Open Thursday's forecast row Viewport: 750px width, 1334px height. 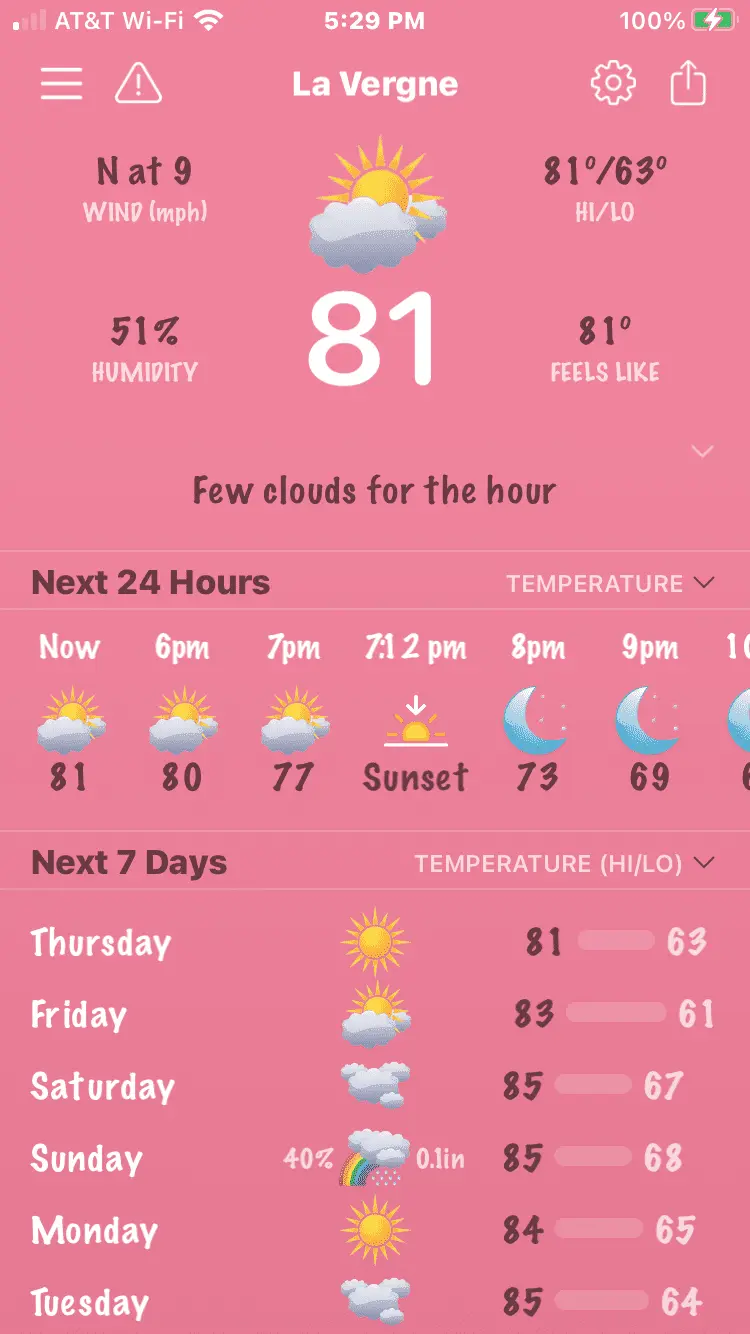(375, 942)
